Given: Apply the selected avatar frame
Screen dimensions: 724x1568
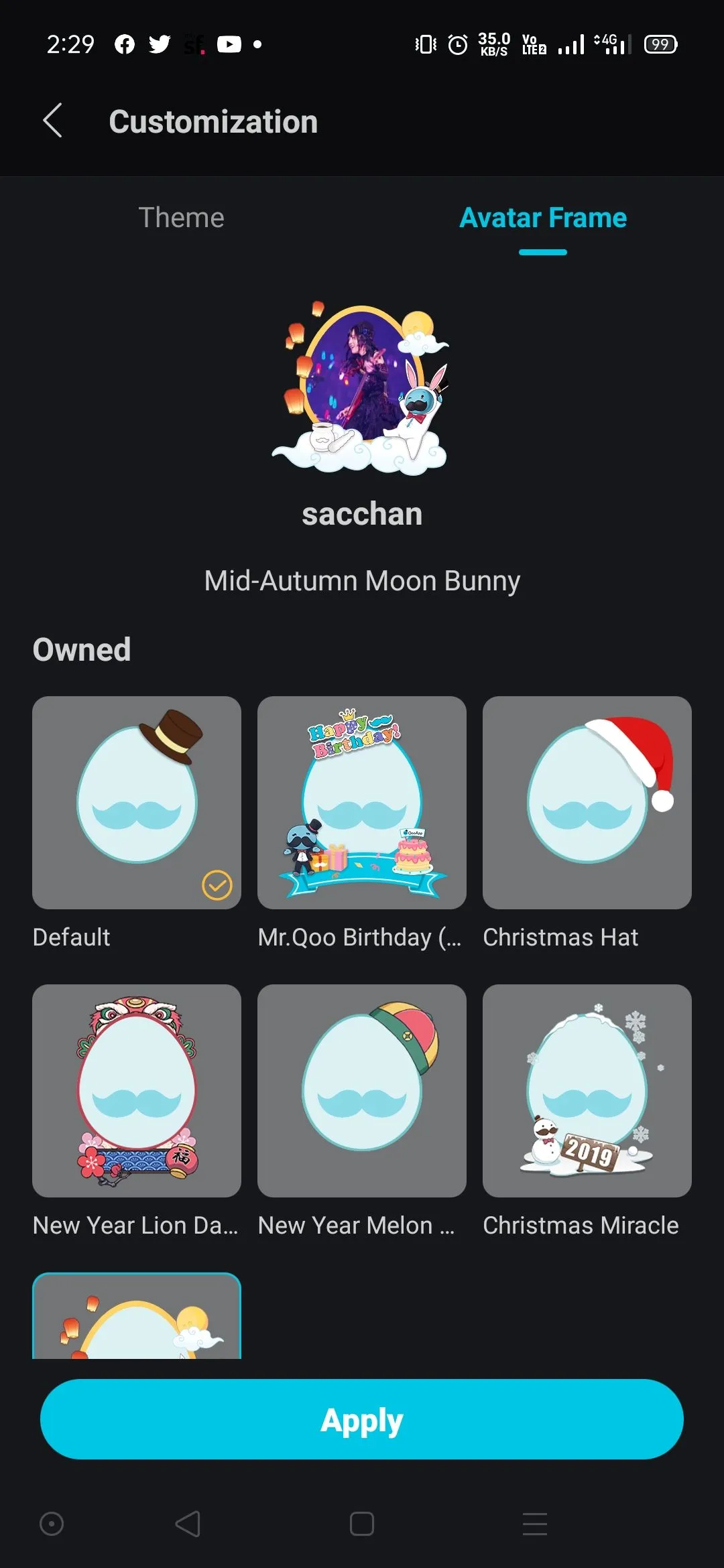Looking at the screenshot, I should (x=362, y=1419).
